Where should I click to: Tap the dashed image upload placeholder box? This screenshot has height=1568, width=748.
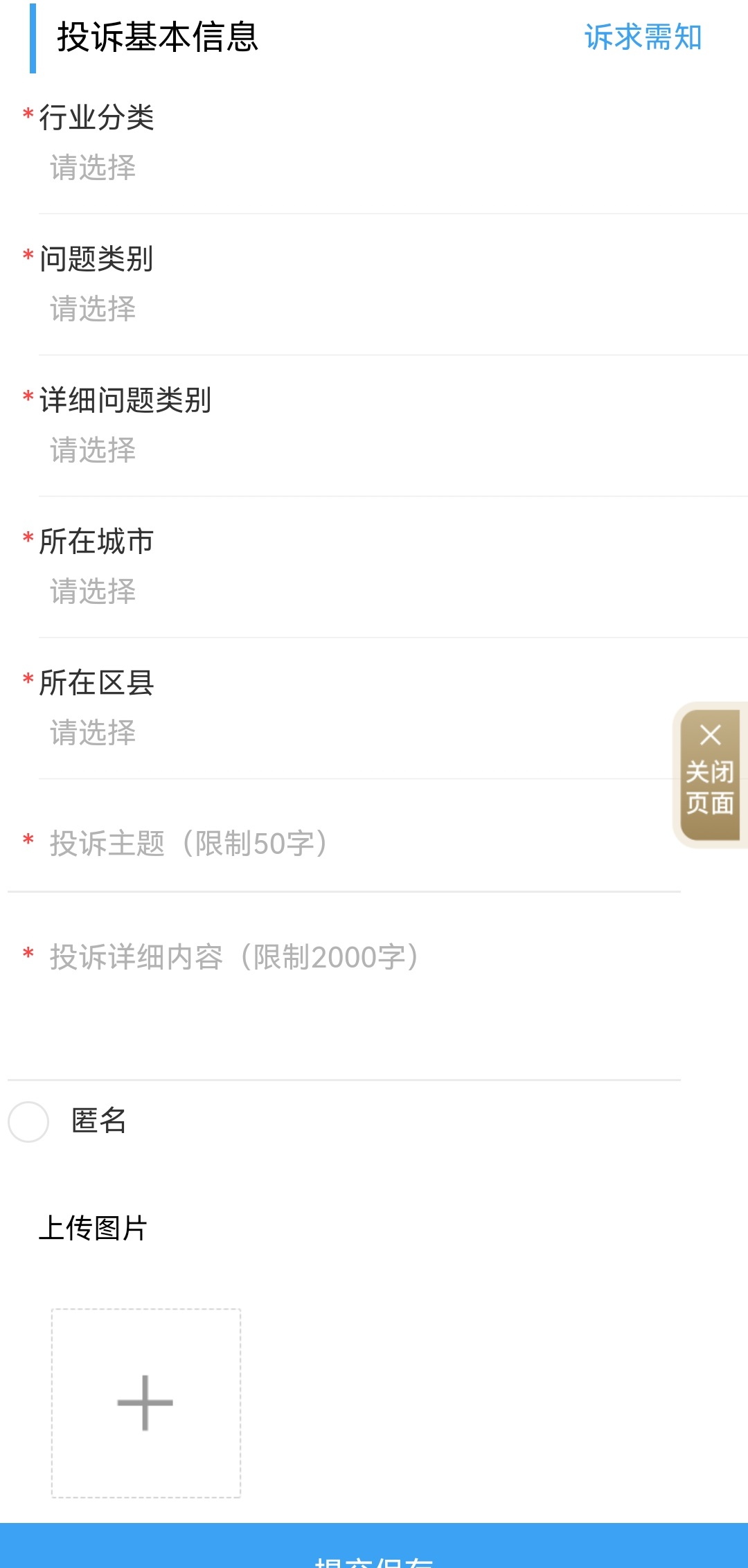144,1402
